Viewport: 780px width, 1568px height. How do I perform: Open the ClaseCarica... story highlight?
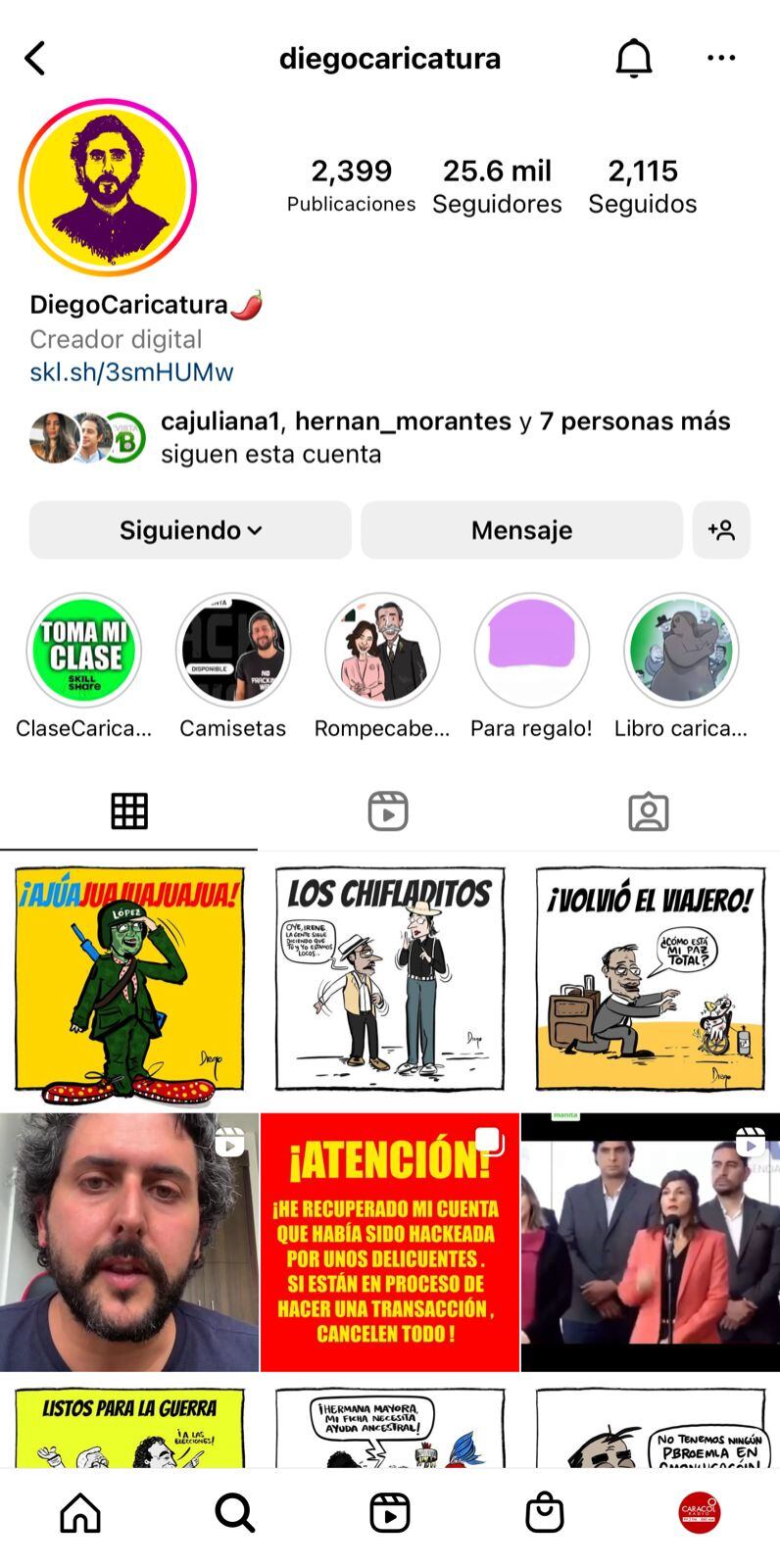tap(84, 650)
